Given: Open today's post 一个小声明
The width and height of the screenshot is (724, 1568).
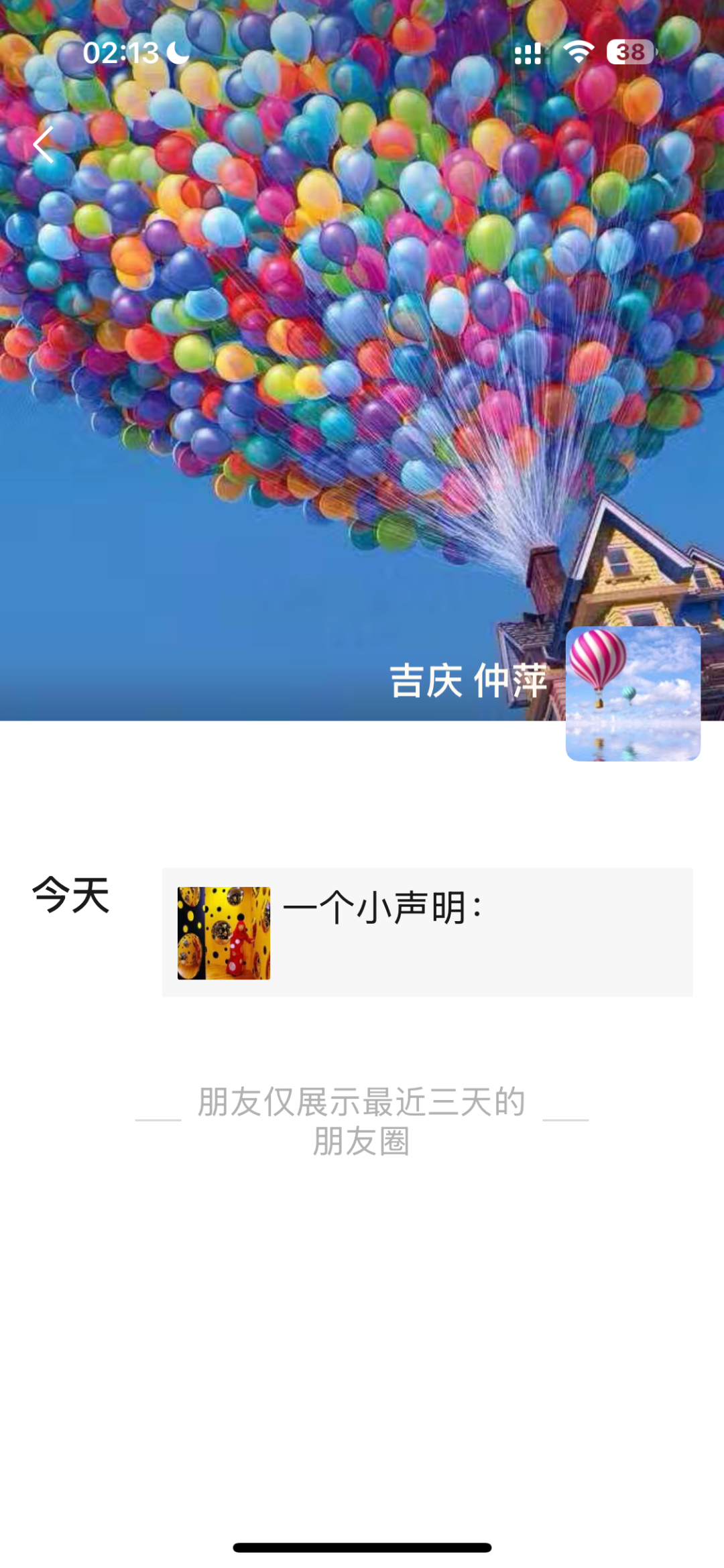Looking at the screenshot, I should (x=427, y=932).
